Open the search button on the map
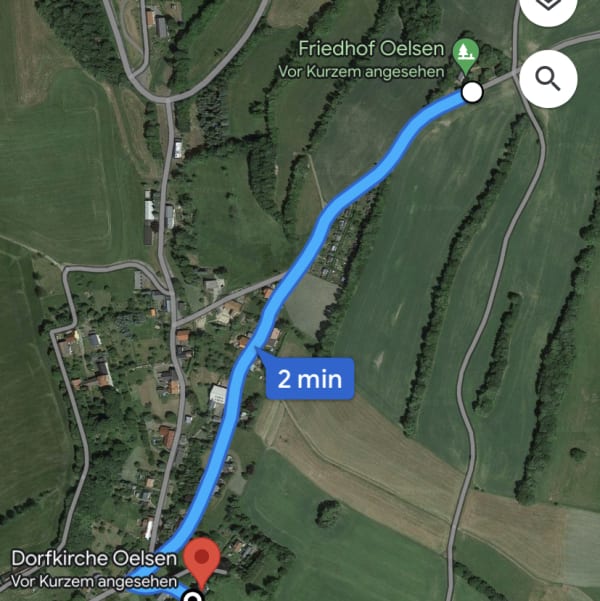Image resolution: width=600 pixels, height=601 pixels. click(548, 78)
